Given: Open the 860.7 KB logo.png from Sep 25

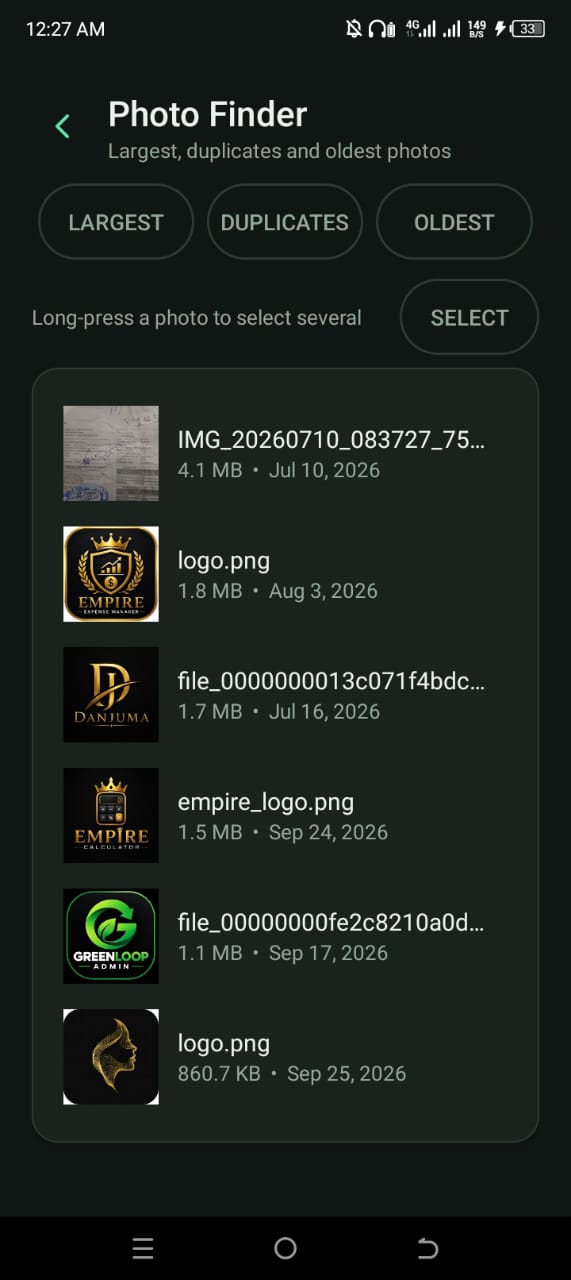Looking at the screenshot, I should pyautogui.click(x=285, y=1057).
